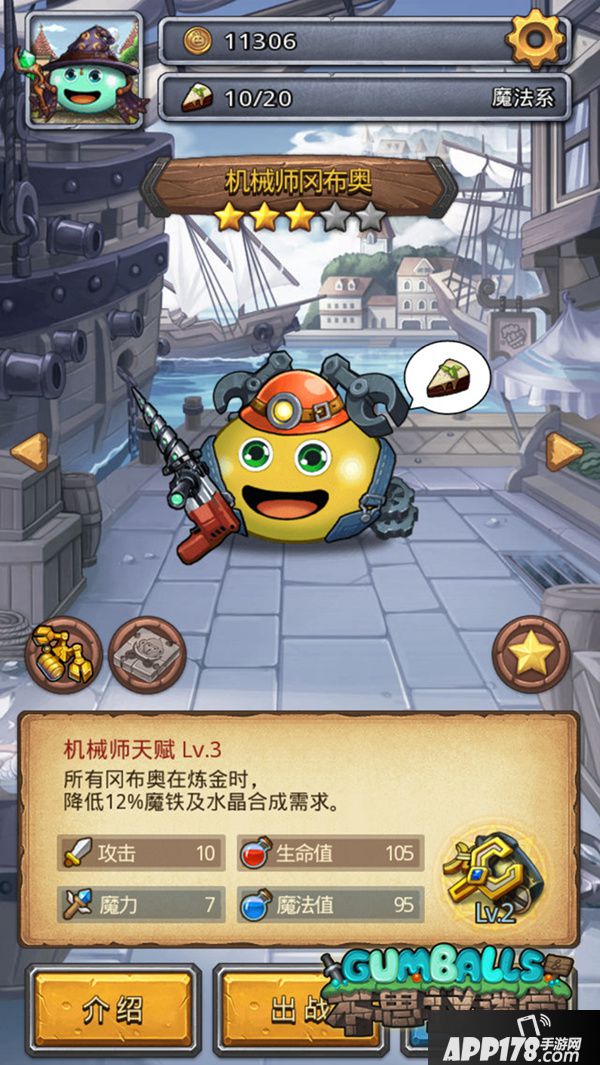The image size is (600, 1065).
Task: Open the locked grey stone slot
Action: (147, 655)
